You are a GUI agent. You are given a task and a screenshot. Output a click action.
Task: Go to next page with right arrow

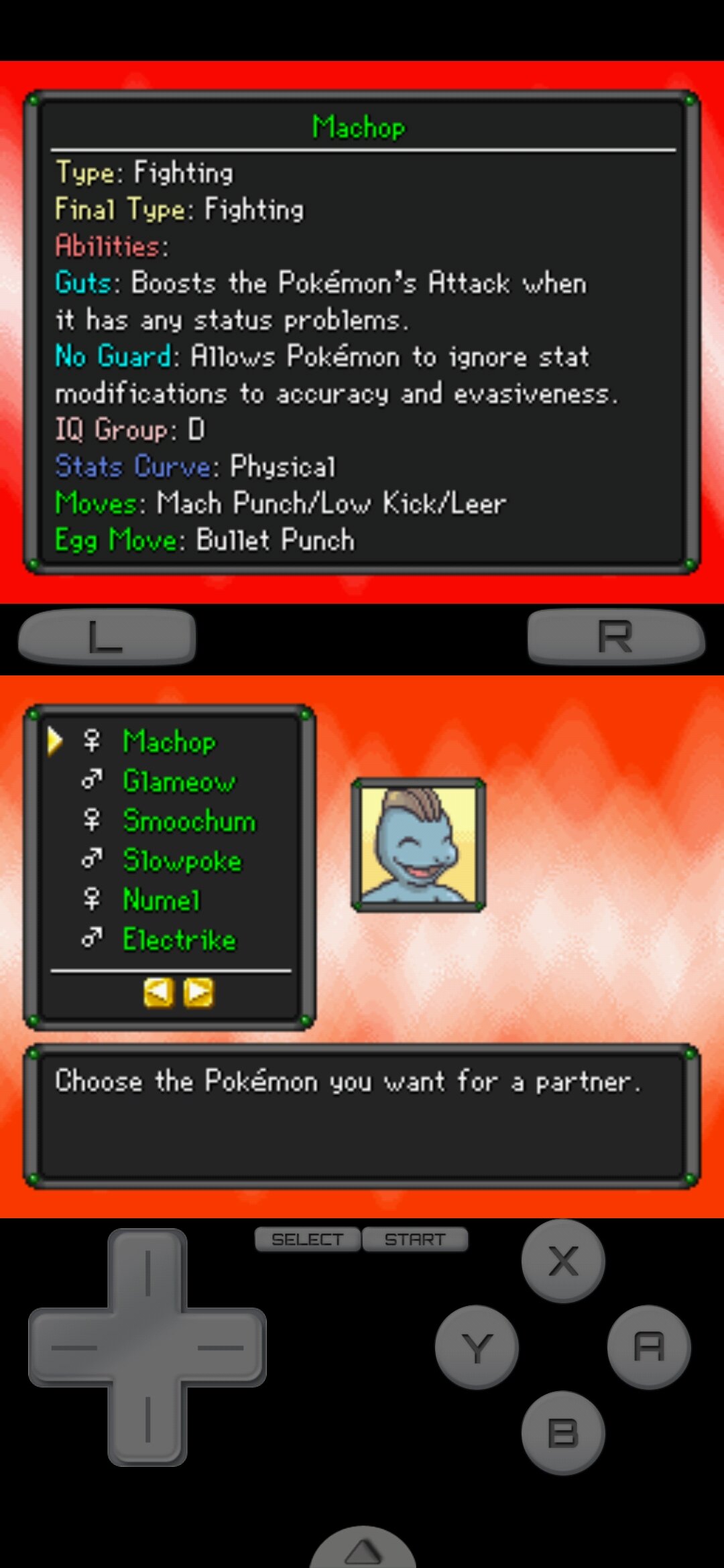click(199, 992)
